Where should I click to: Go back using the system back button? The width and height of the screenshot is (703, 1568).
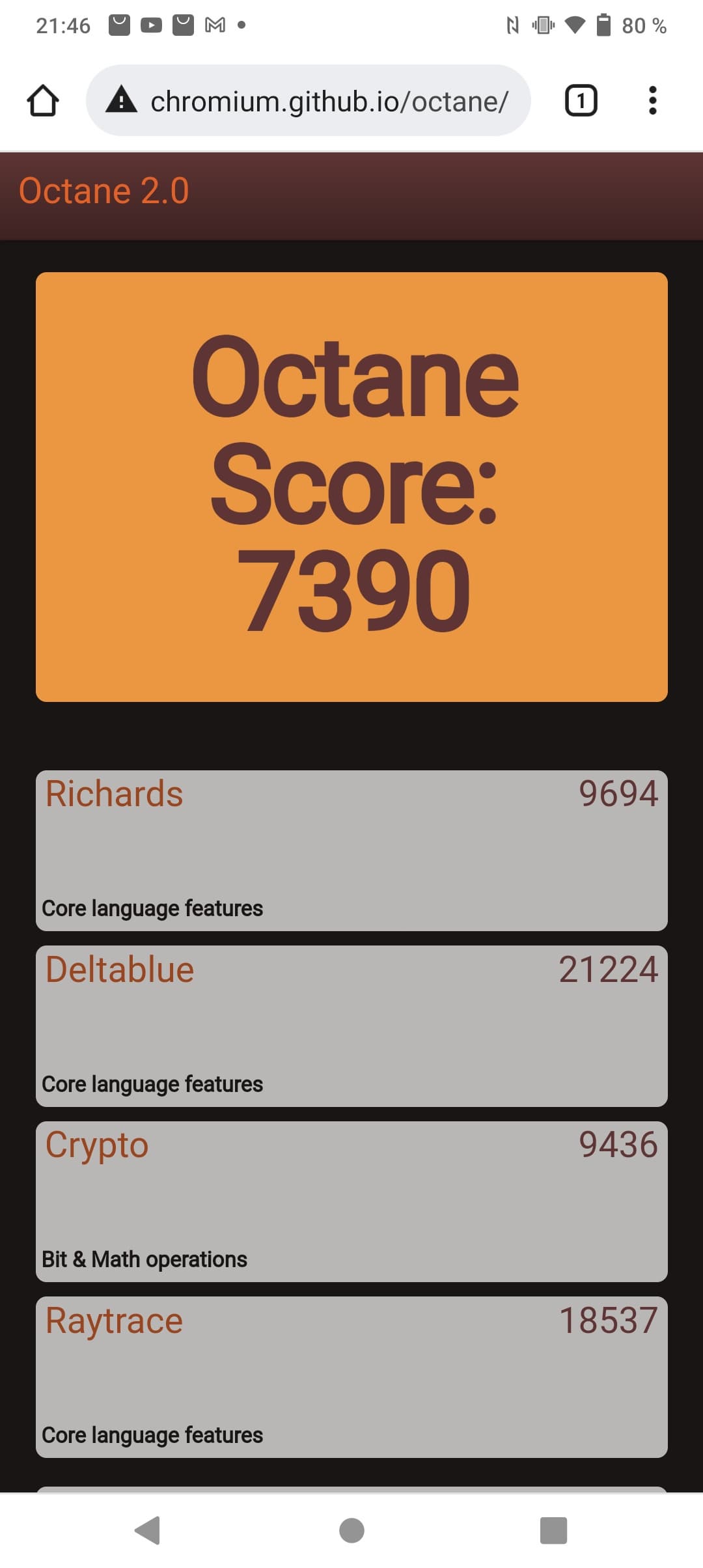point(148,1530)
